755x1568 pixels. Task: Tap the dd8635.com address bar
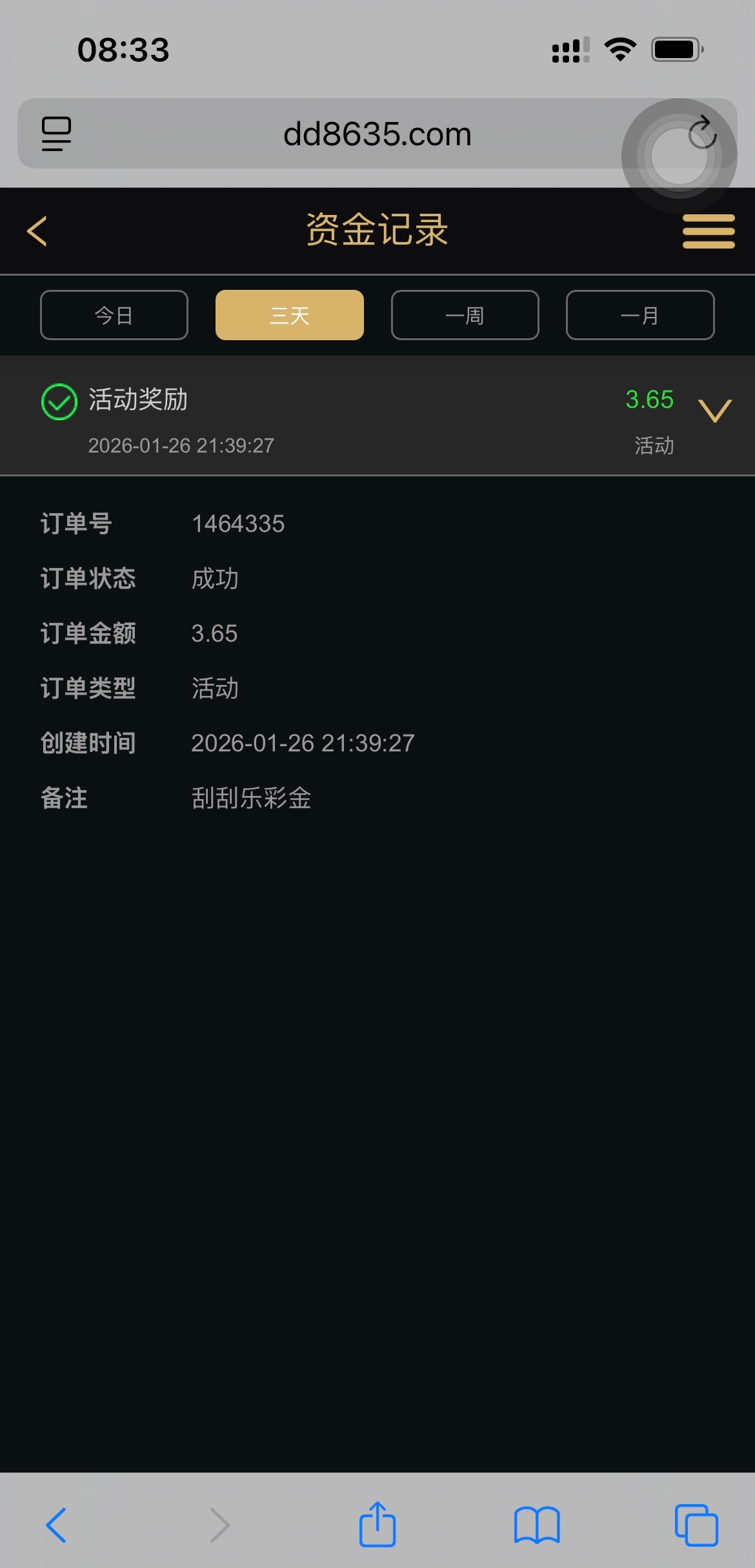coord(377,134)
